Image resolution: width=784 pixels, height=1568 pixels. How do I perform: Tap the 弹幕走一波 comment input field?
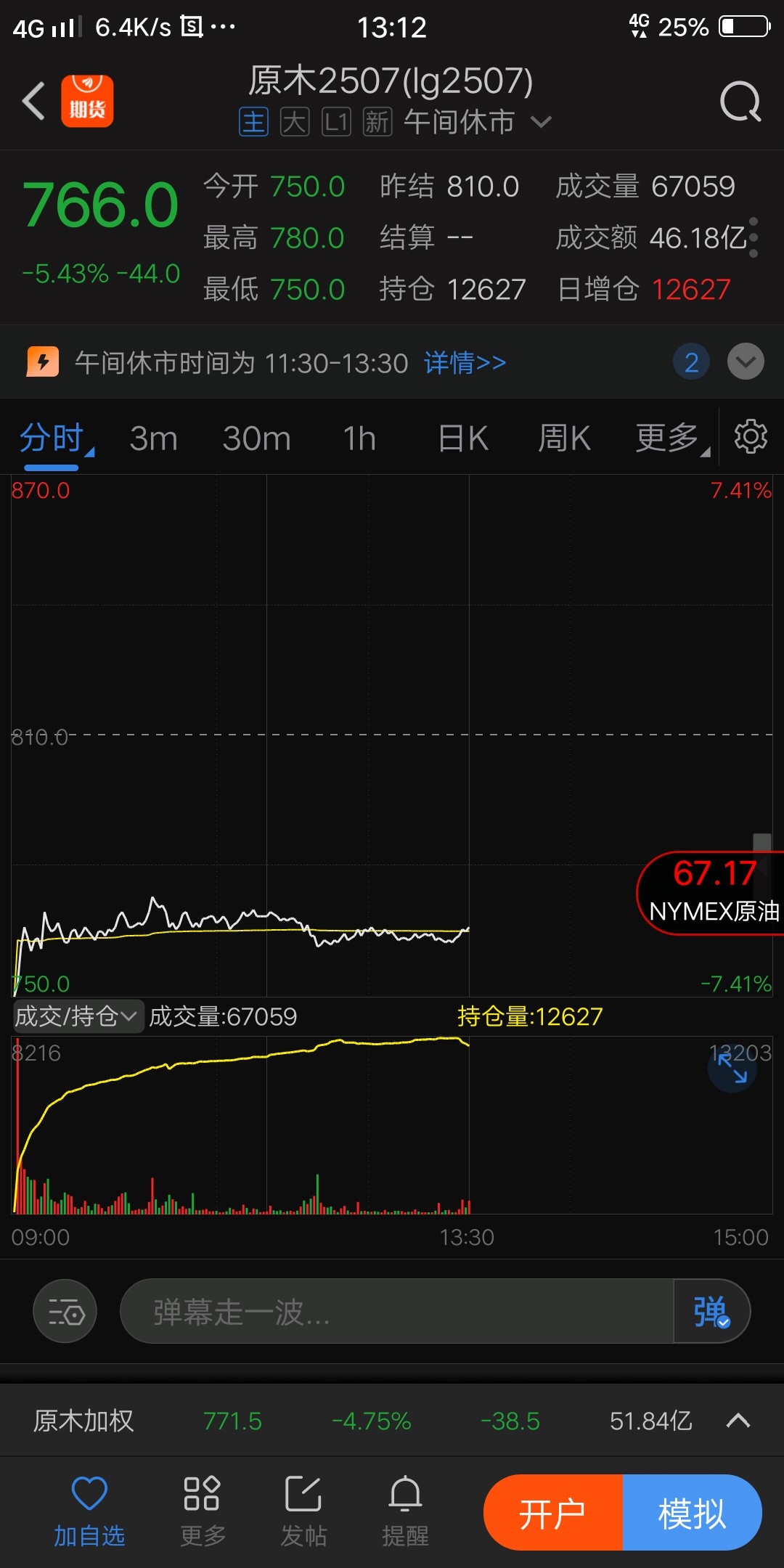coord(396,1312)
